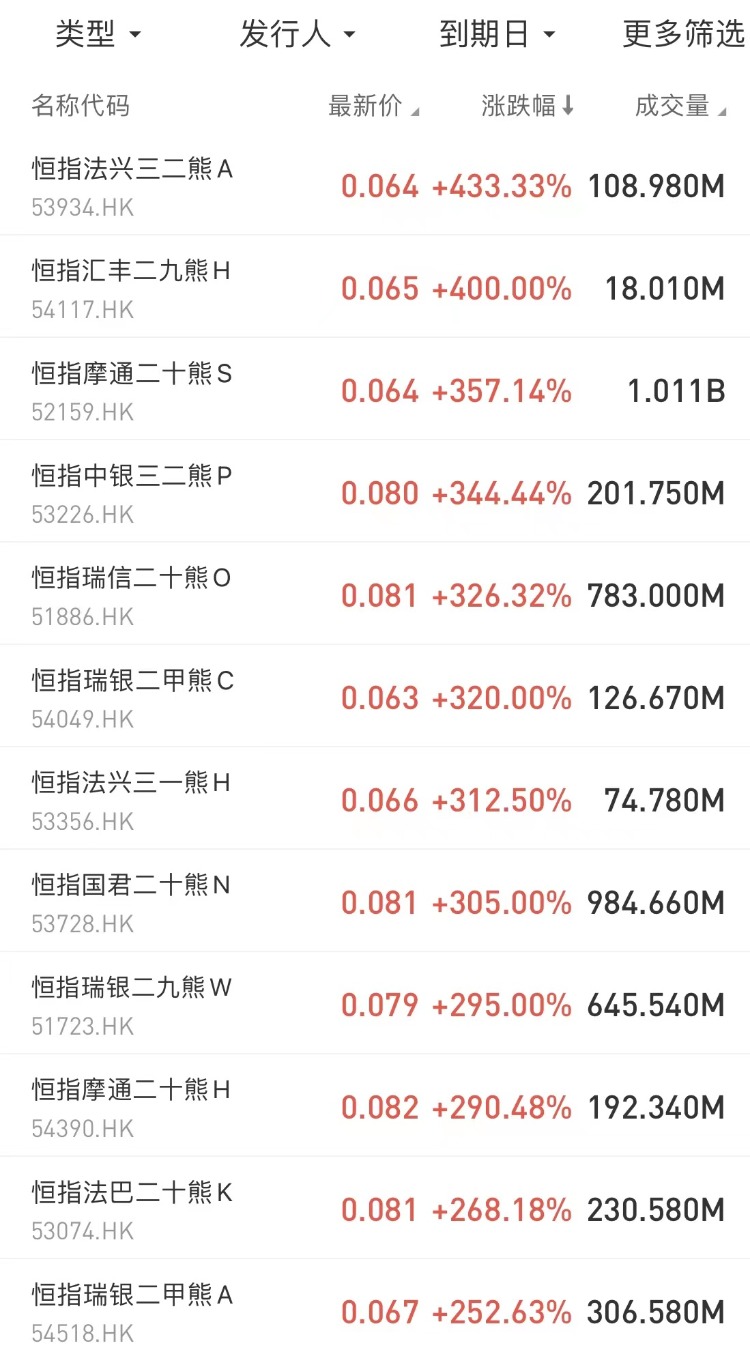
Task: Tap row 恒指瑞银二甲熊C 54049.HK
Action: 375,697
